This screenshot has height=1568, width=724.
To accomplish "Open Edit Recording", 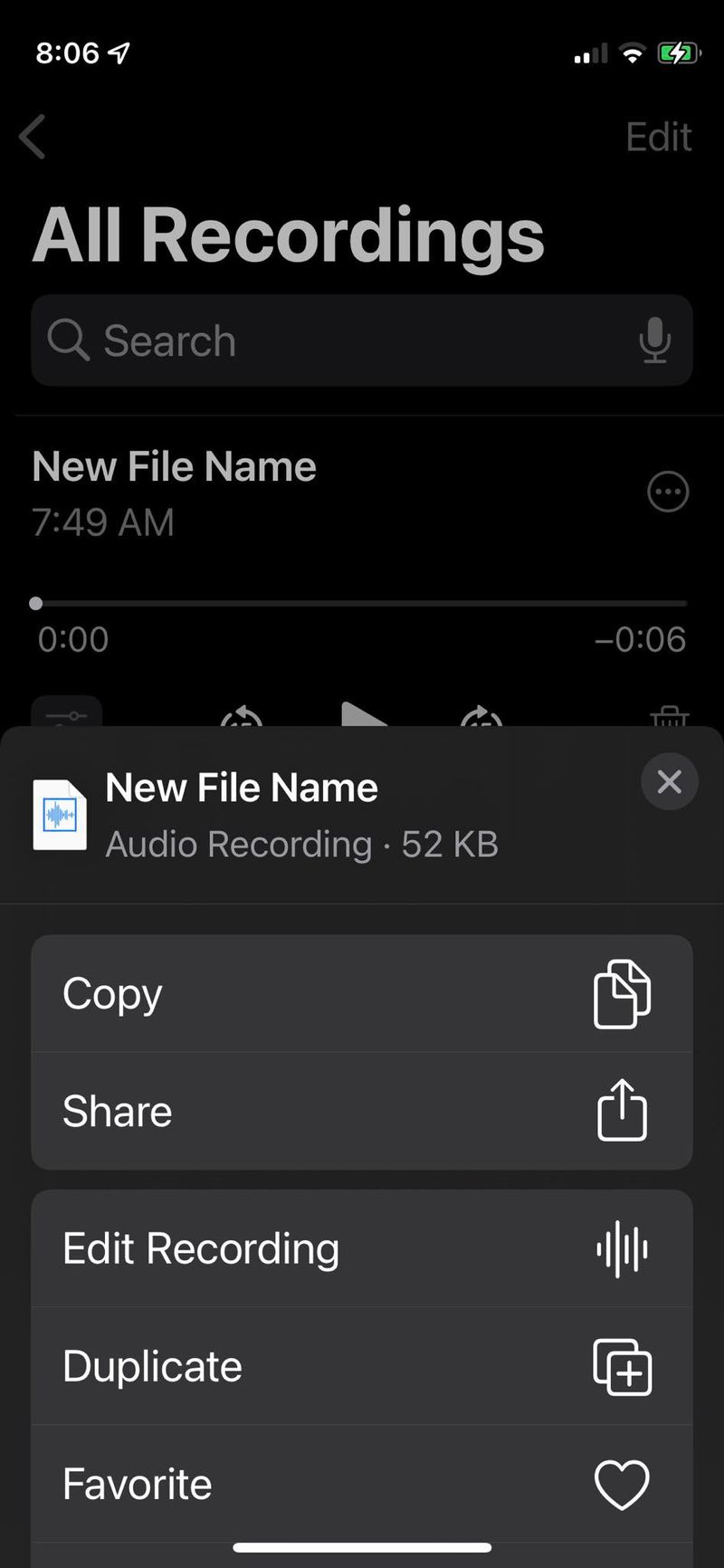I will coord(362,1248).
